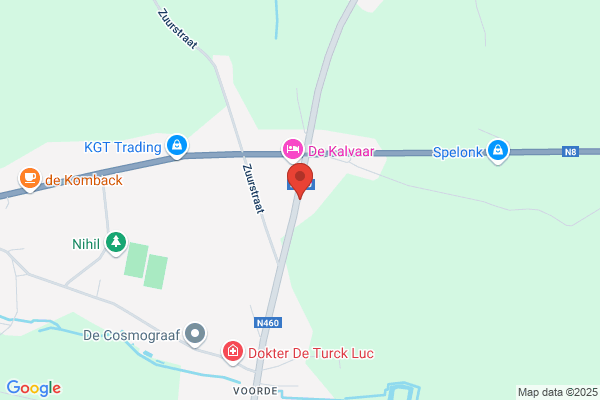
Task: Open De Kalvaar hotel pin
Action: coord(293,150)
